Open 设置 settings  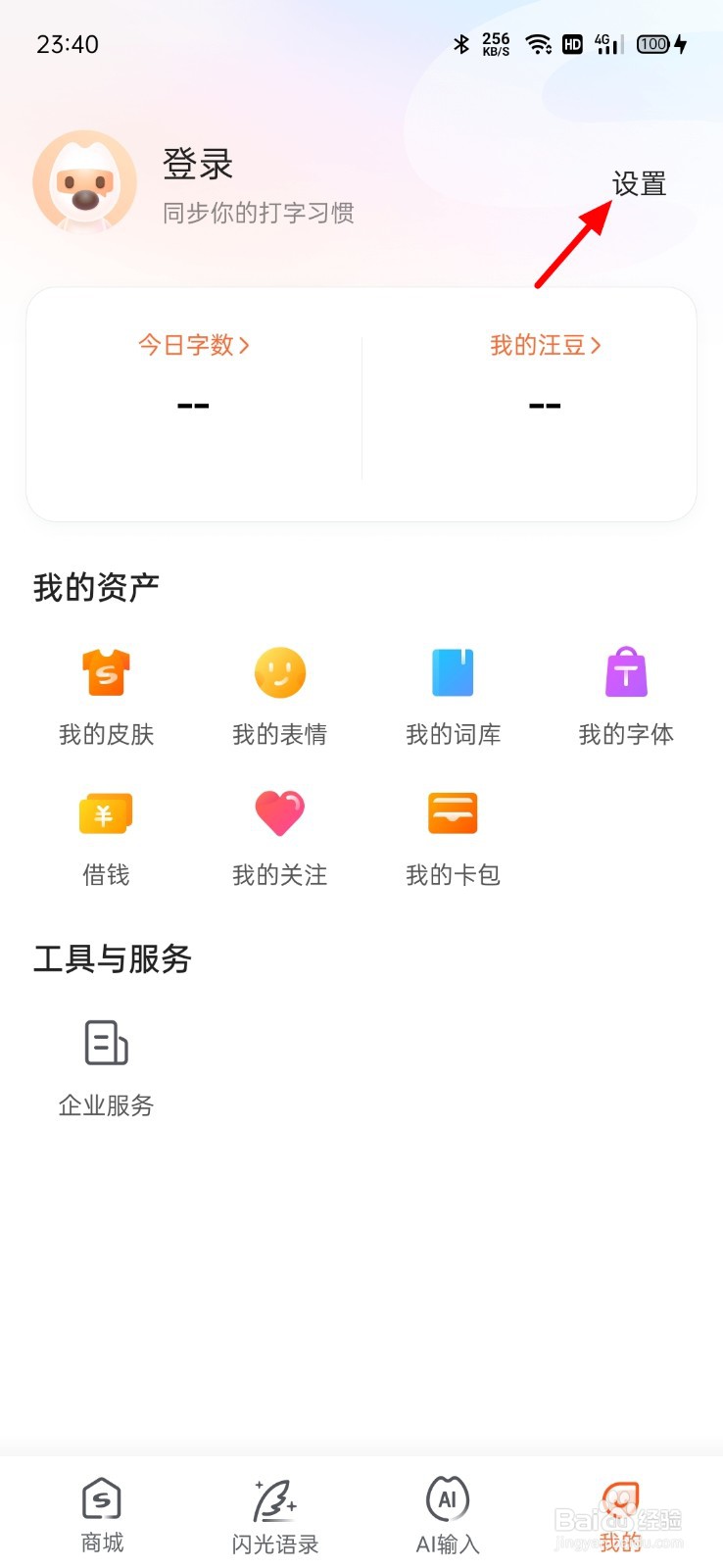coord(639,184)
